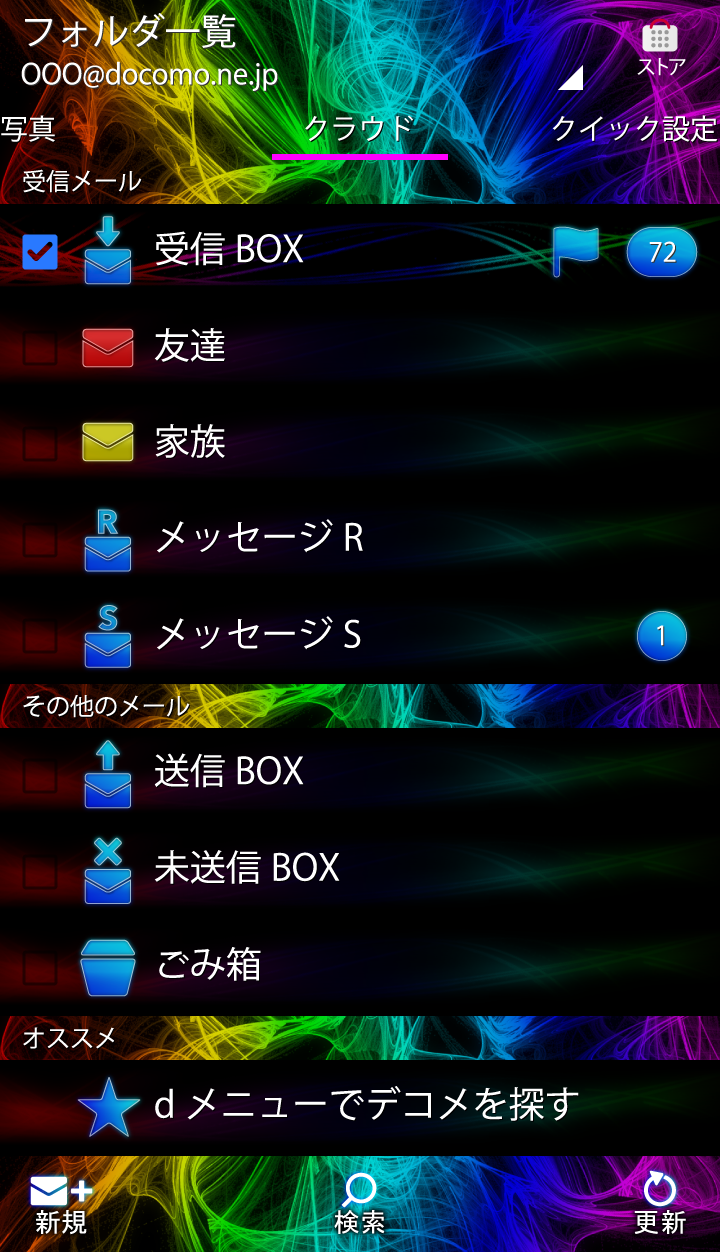Image resolution: width=720 pixels, height=1252 pixels.
Task: Open the ストア store icon
Action: click(660, 48)
